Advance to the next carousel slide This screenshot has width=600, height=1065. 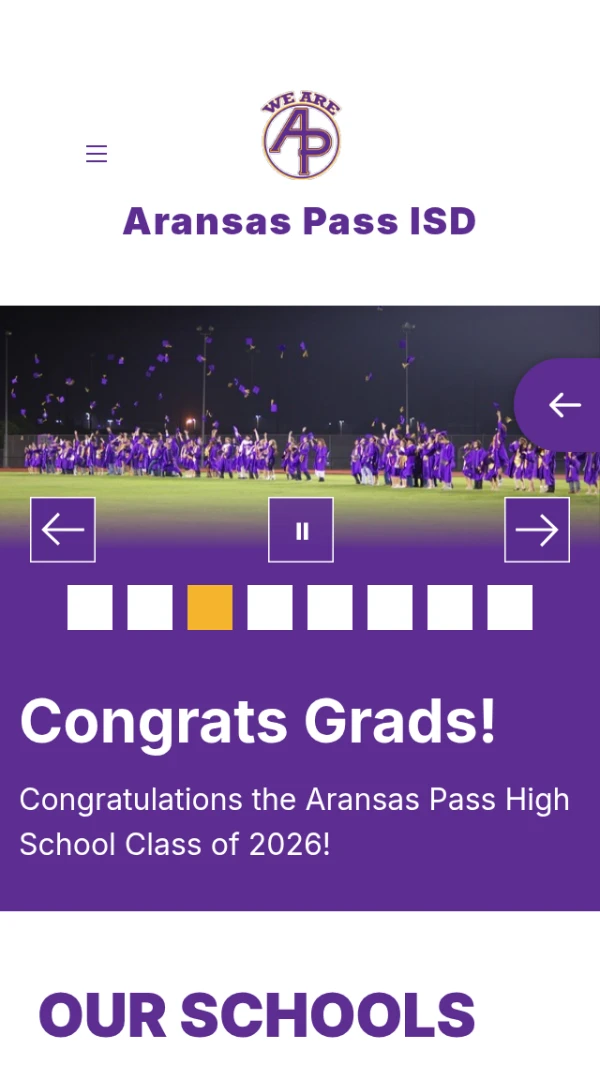537,530
